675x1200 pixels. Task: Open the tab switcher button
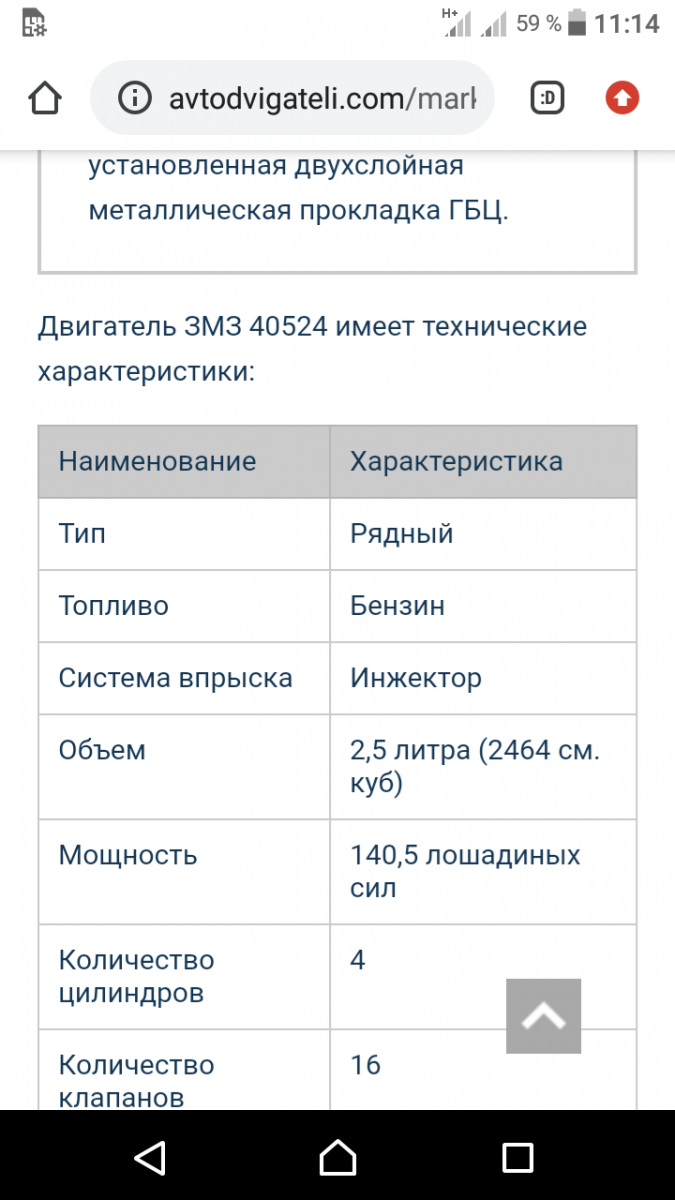(547, 98)
